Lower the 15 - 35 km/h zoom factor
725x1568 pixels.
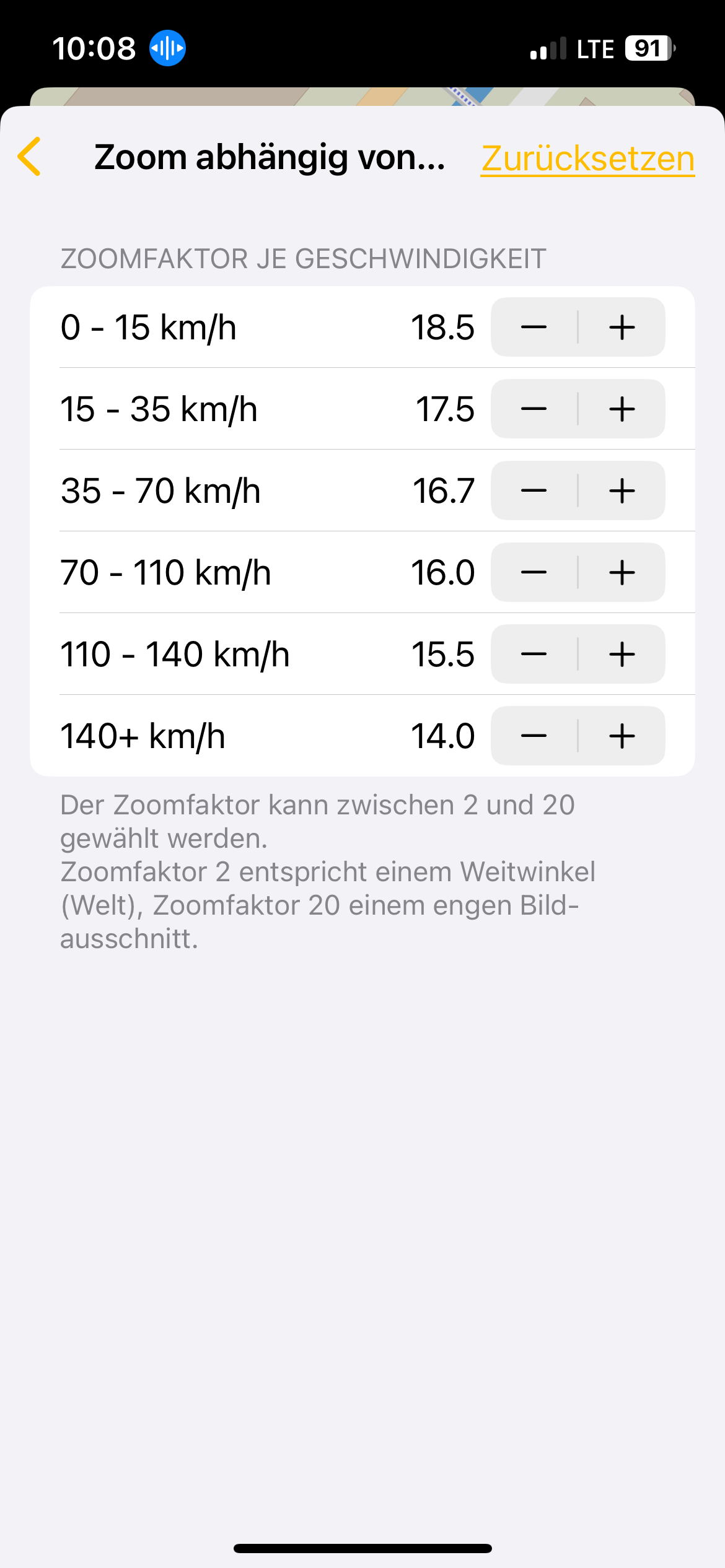[534, 409]
